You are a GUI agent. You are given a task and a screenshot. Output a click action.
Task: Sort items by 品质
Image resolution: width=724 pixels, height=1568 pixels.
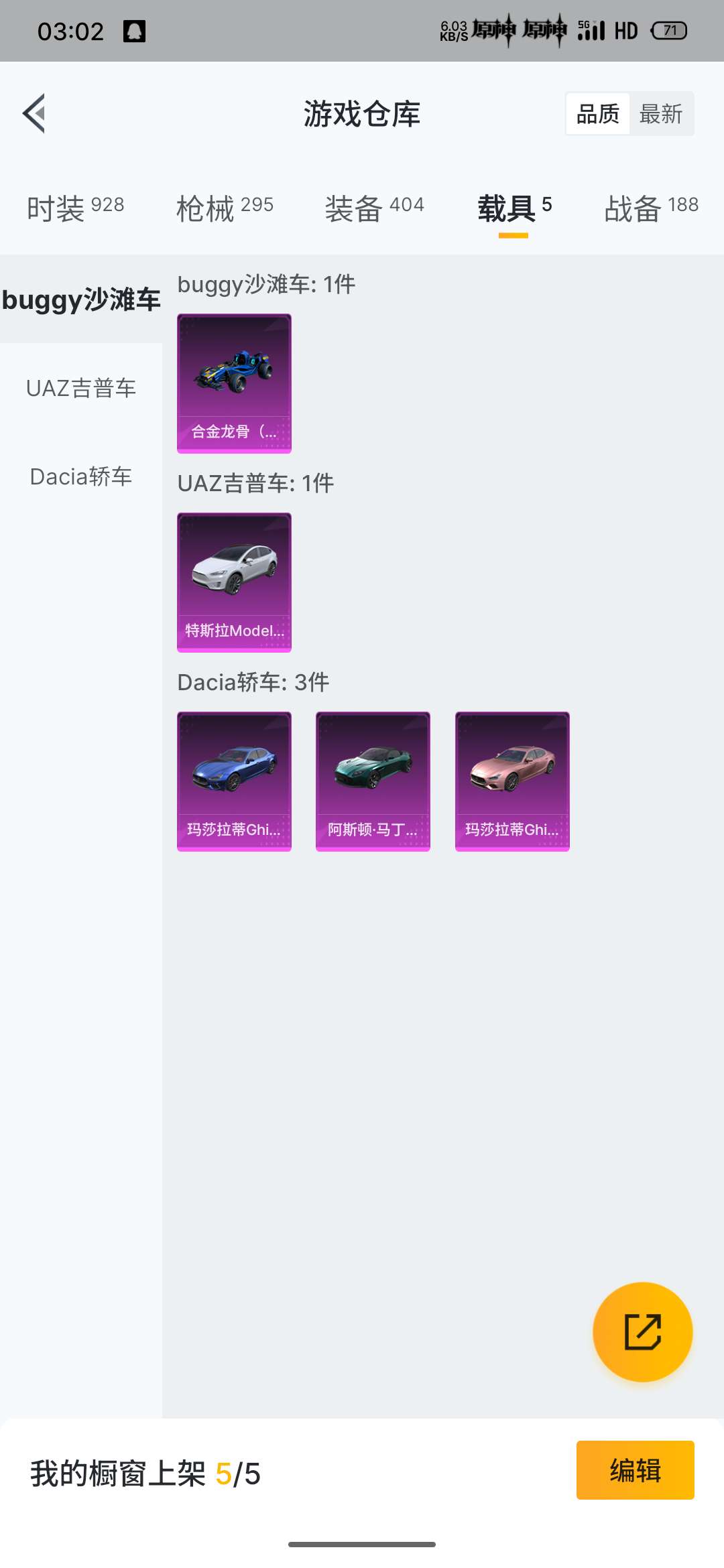pyautogui.click(x=597, y=114)
